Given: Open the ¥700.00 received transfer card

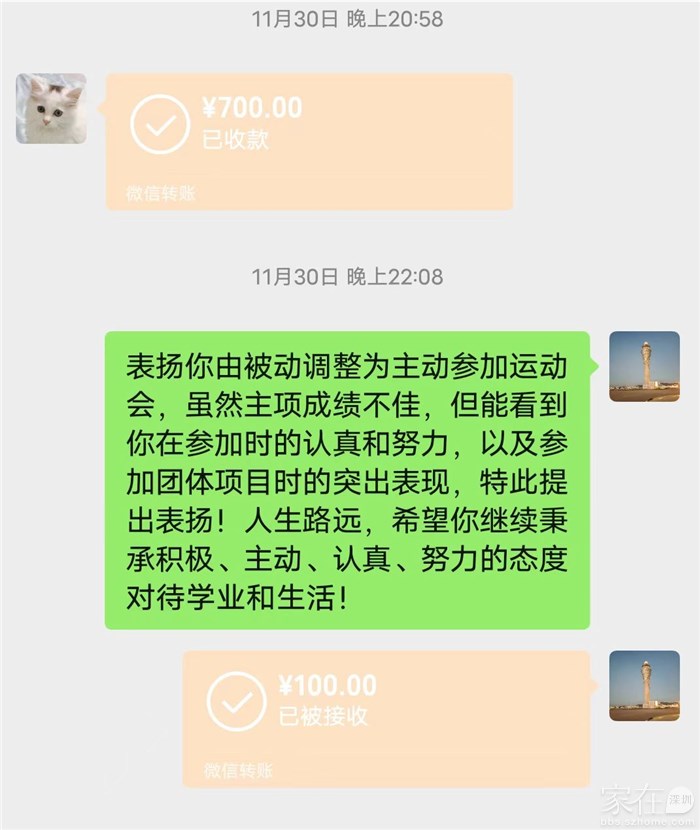Looking at the screenshot, I should 309,141.
